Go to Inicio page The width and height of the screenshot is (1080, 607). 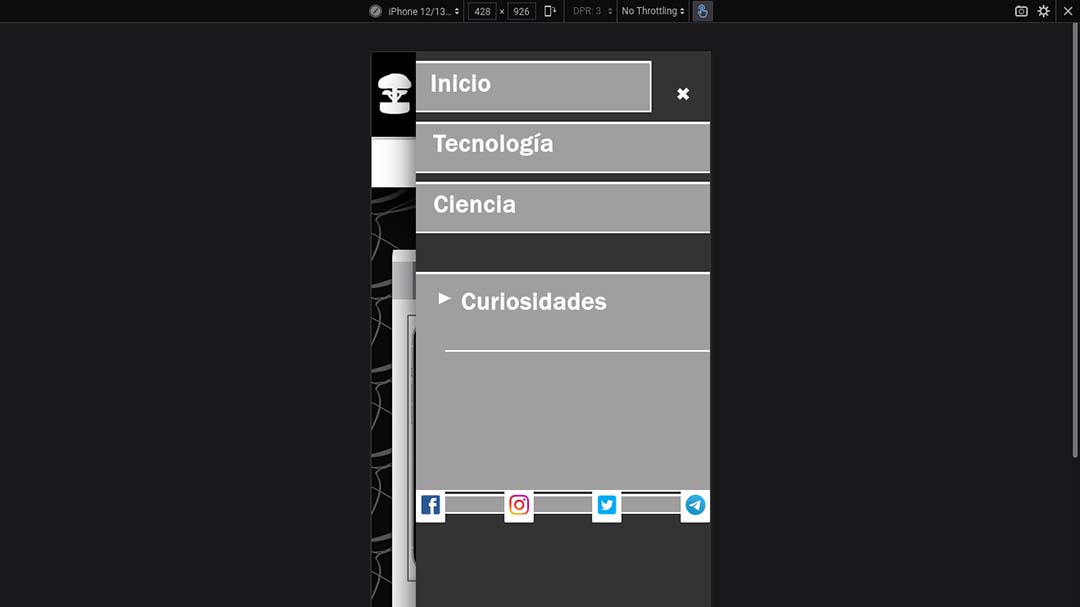point(532,86)
